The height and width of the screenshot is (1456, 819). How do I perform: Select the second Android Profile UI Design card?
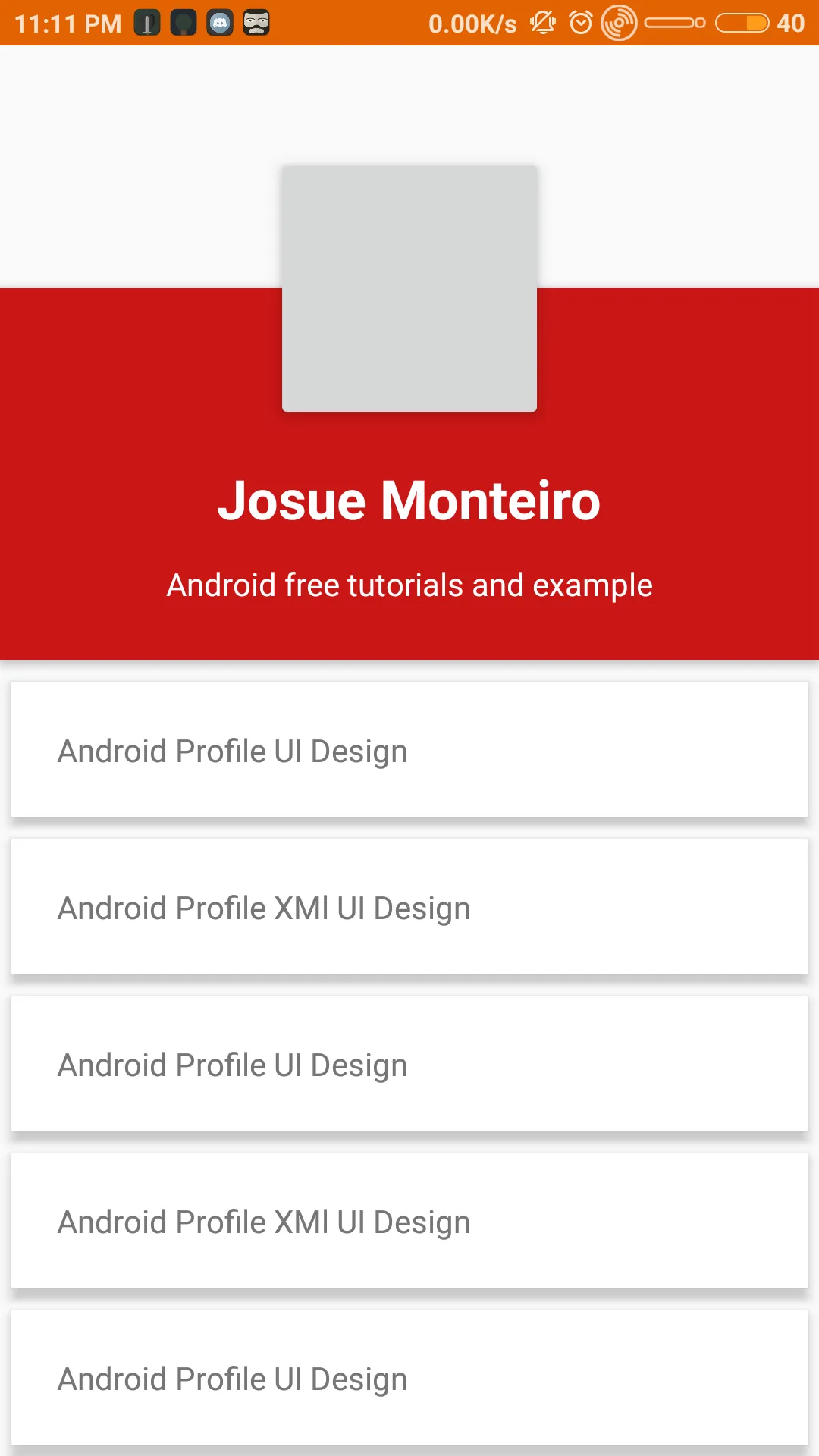coord(409,1064)
